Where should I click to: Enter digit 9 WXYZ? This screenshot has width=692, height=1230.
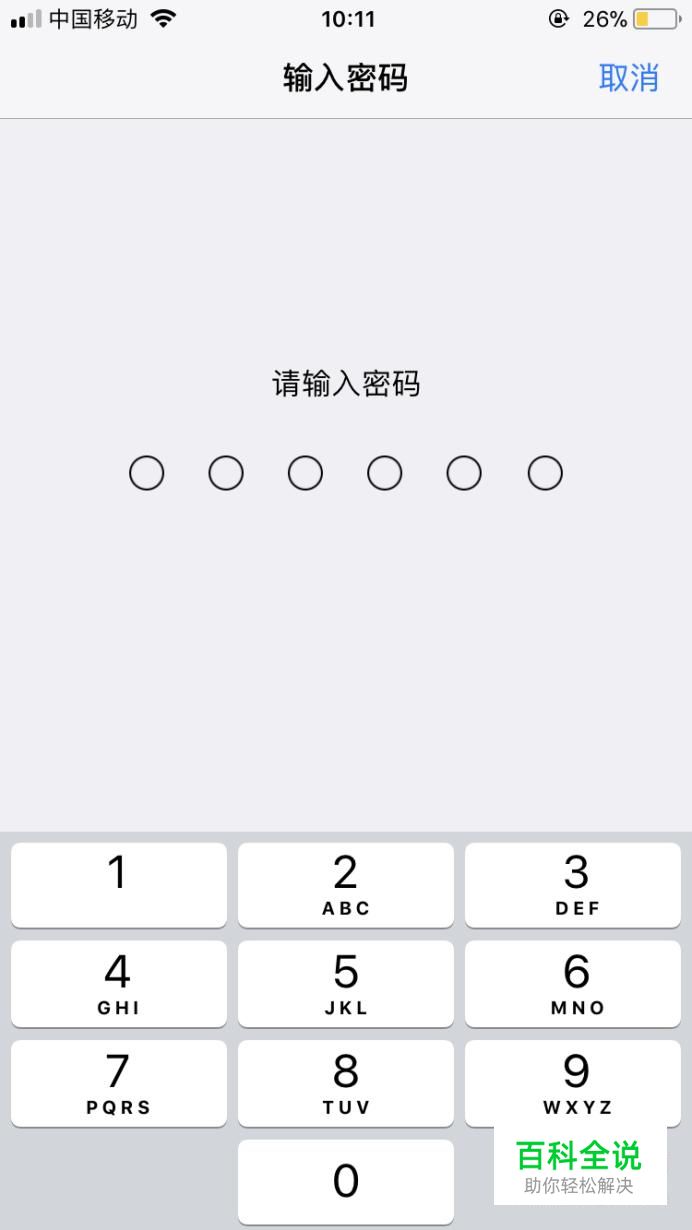[x=573, y=1084]
